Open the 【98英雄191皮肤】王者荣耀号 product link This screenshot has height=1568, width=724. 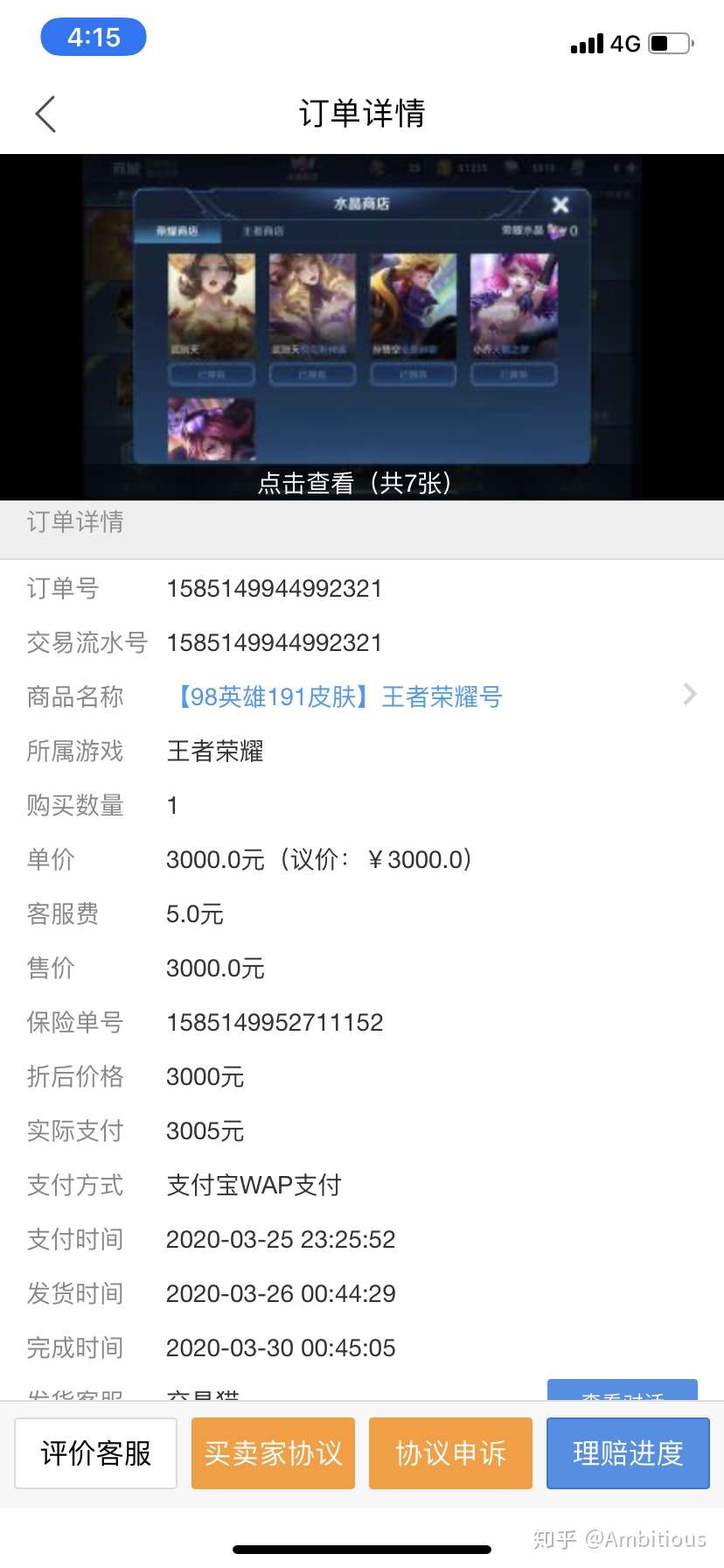(x=341, y=696)
